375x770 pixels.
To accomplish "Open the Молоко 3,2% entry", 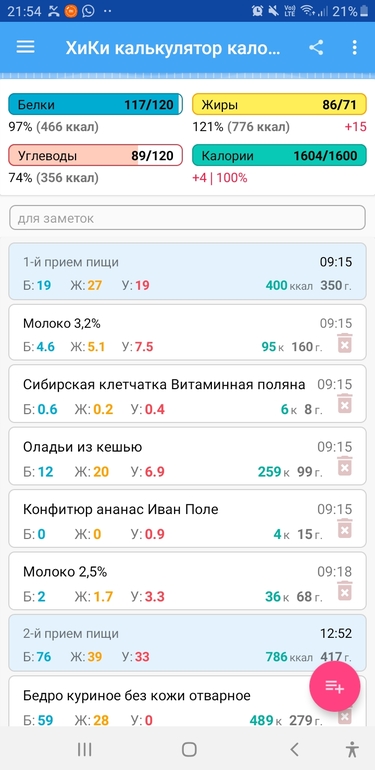I will [187, 332].
